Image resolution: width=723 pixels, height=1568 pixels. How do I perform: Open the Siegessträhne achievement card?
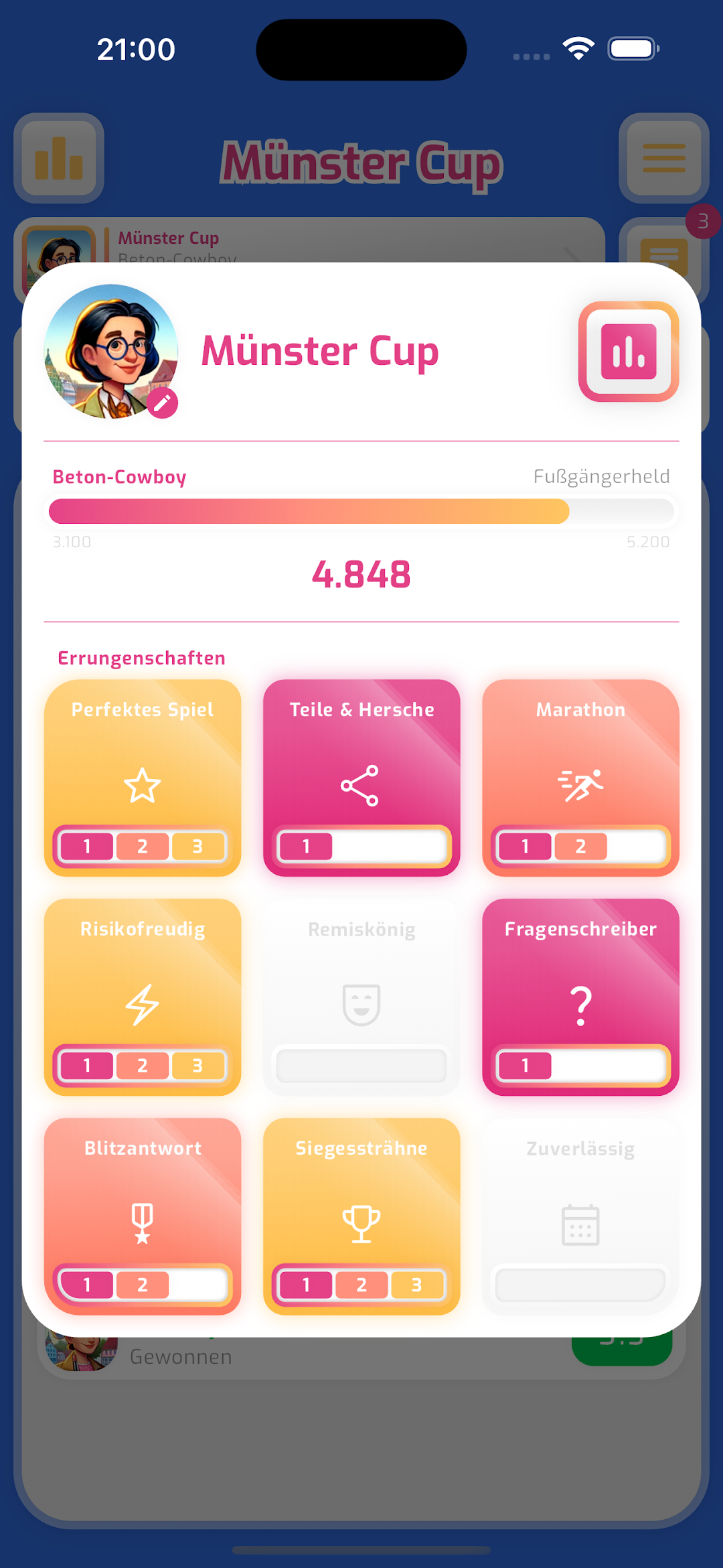[x=361, y=1216]
